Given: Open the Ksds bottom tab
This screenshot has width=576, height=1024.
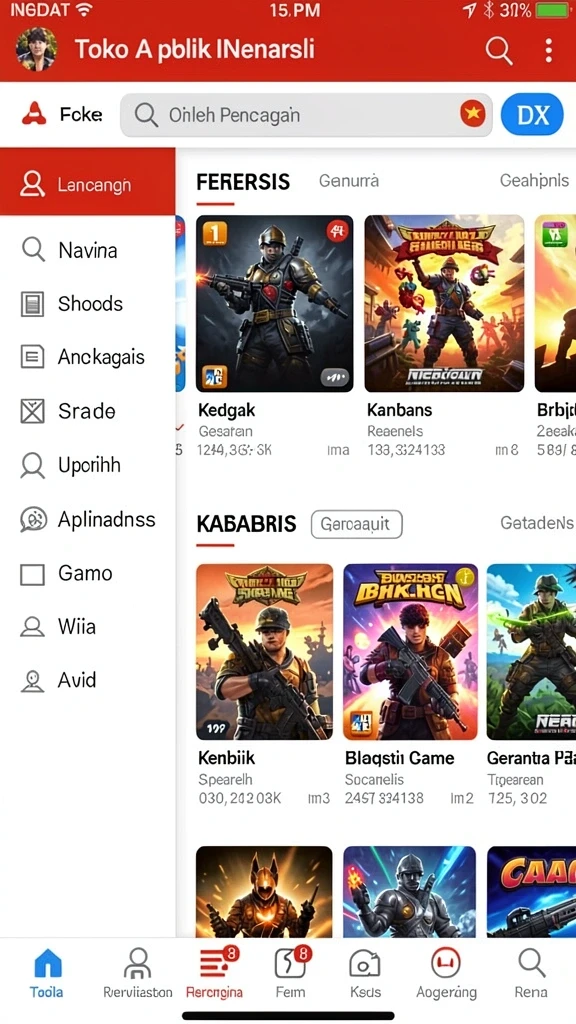Looking at the screenshot, I should click(365, 973).
